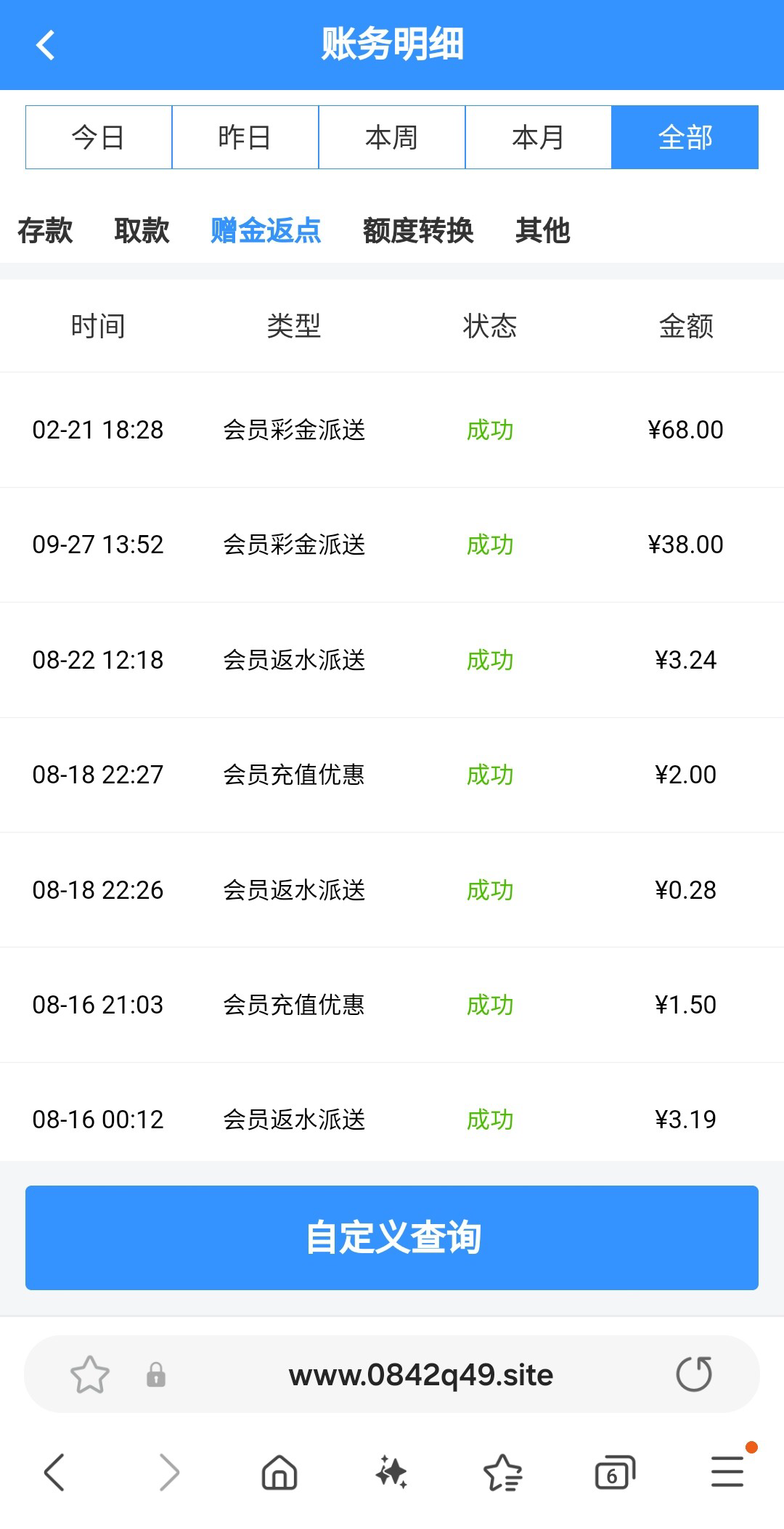Reload the page
The image size is (784, 1529).
click(694, 1374)
